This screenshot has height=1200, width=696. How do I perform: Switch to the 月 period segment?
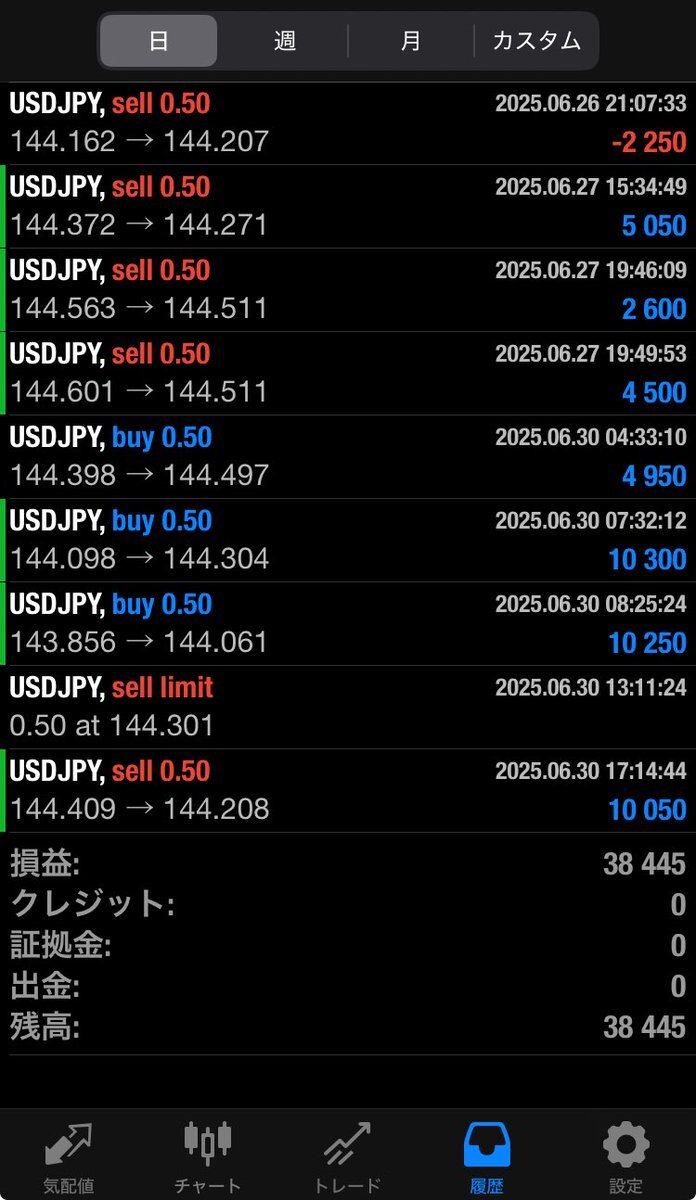[411, 41]
